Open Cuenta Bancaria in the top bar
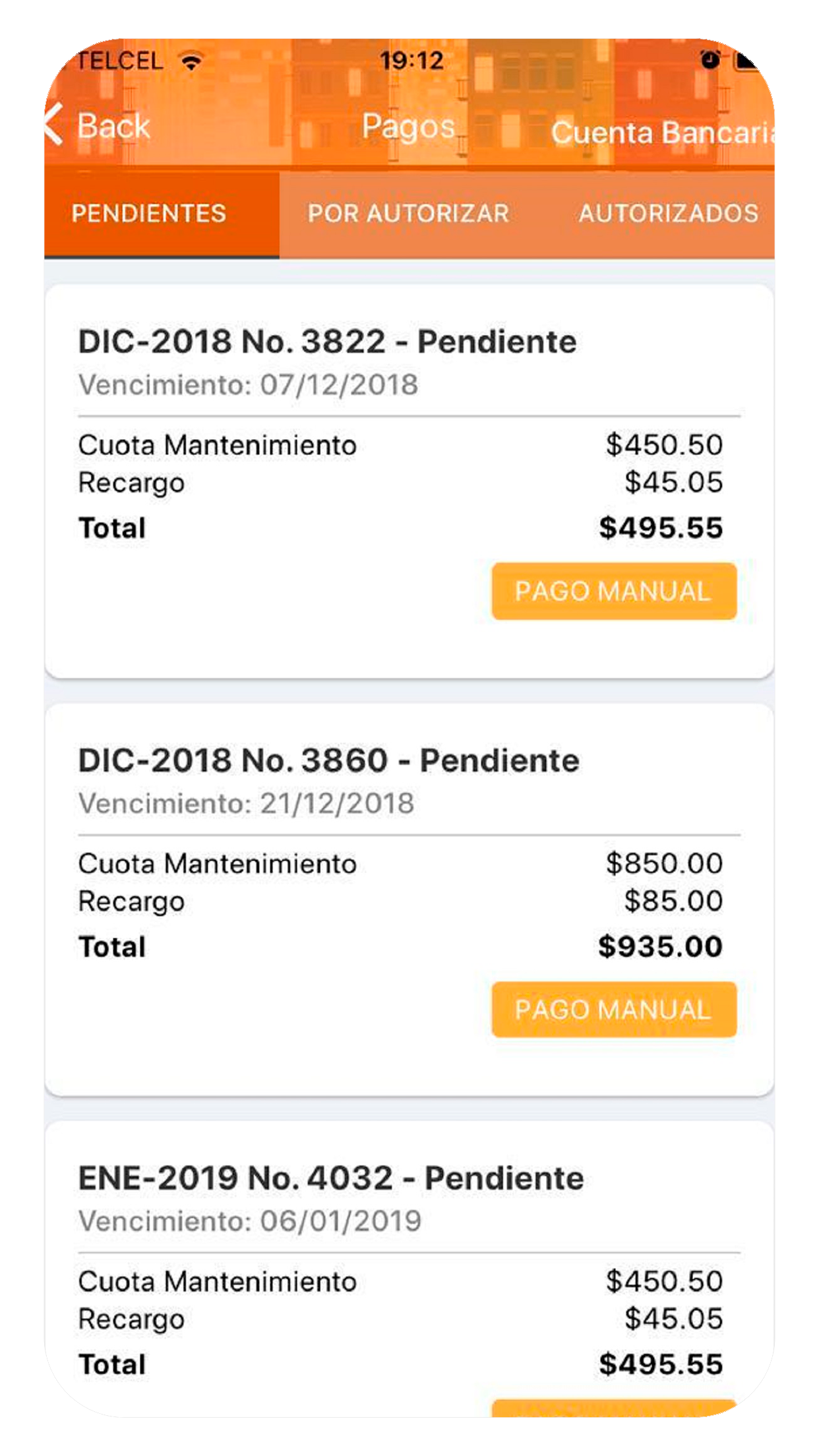This screenshot has height=1456, width=819. pyautogui.click(x=662, y=133)
